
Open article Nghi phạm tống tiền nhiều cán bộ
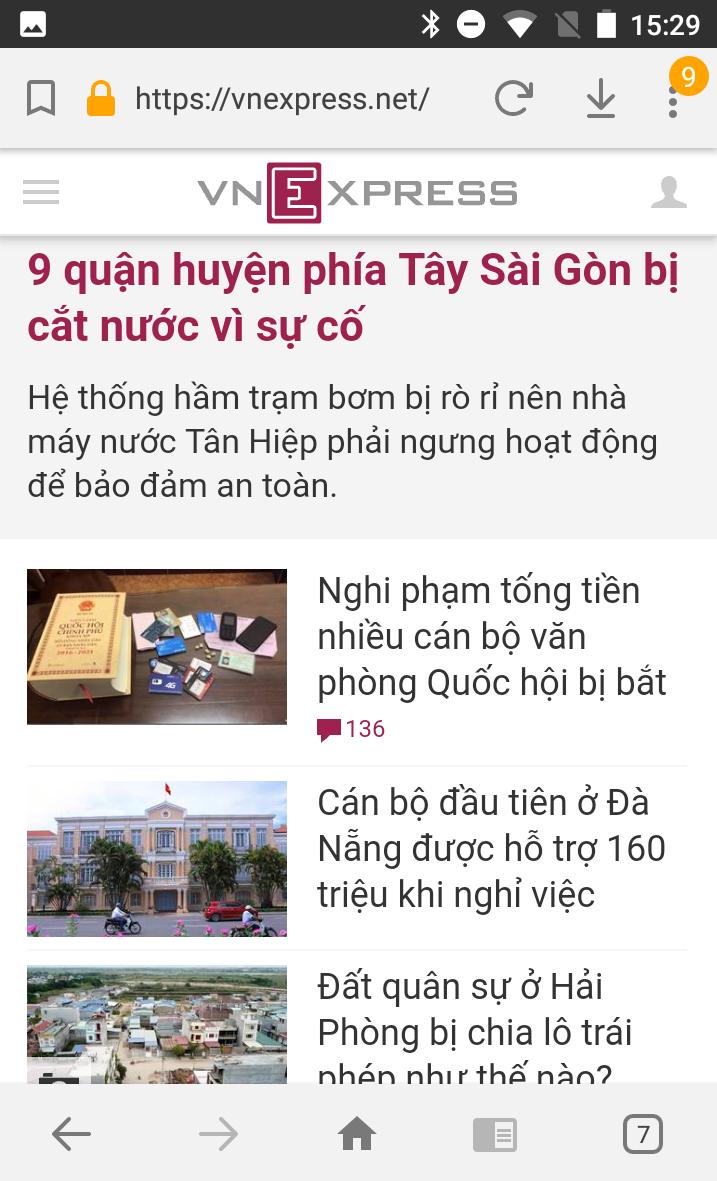(x=491, y=636)
